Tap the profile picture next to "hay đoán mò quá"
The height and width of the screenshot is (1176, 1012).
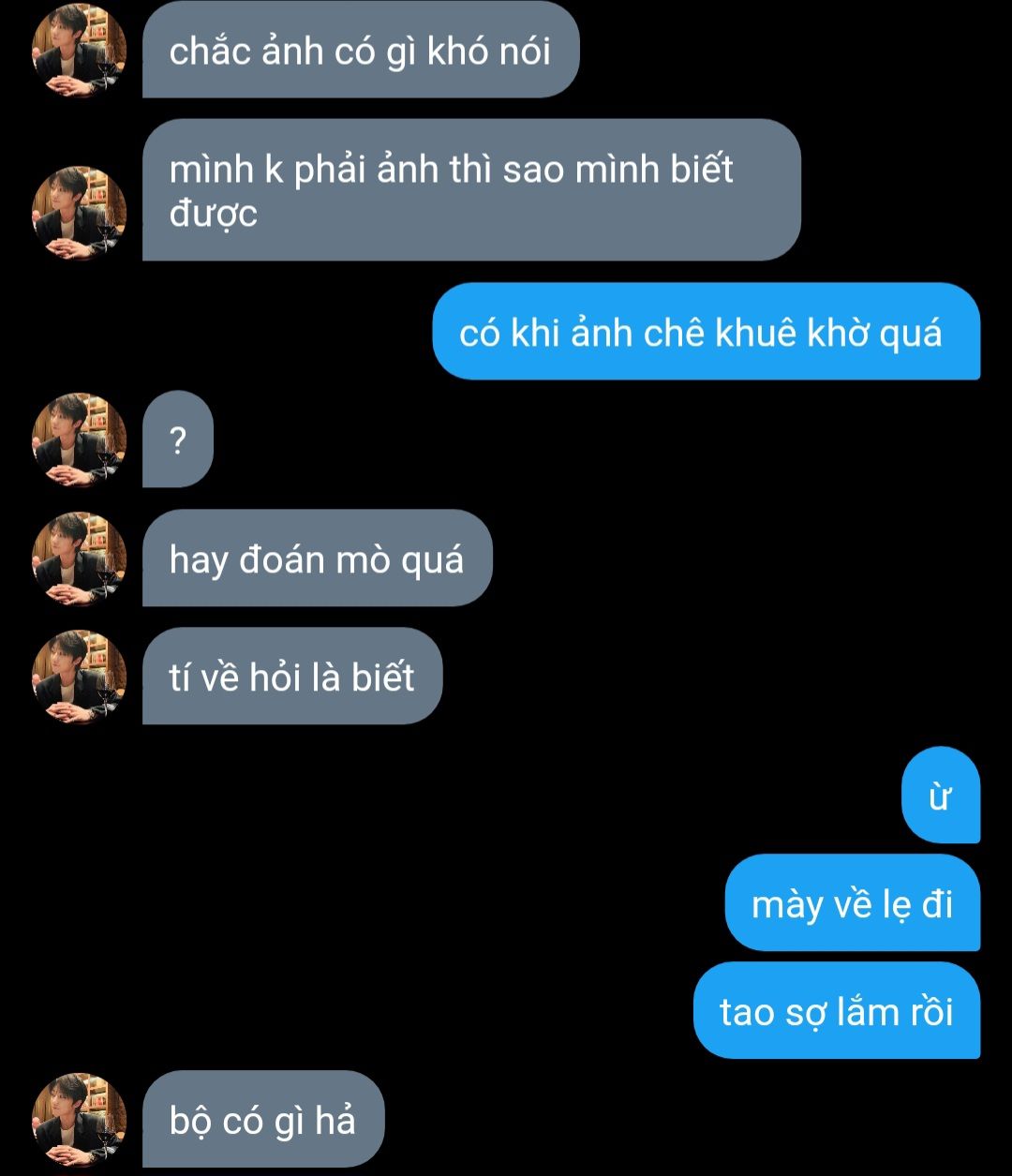pos(79,558)
